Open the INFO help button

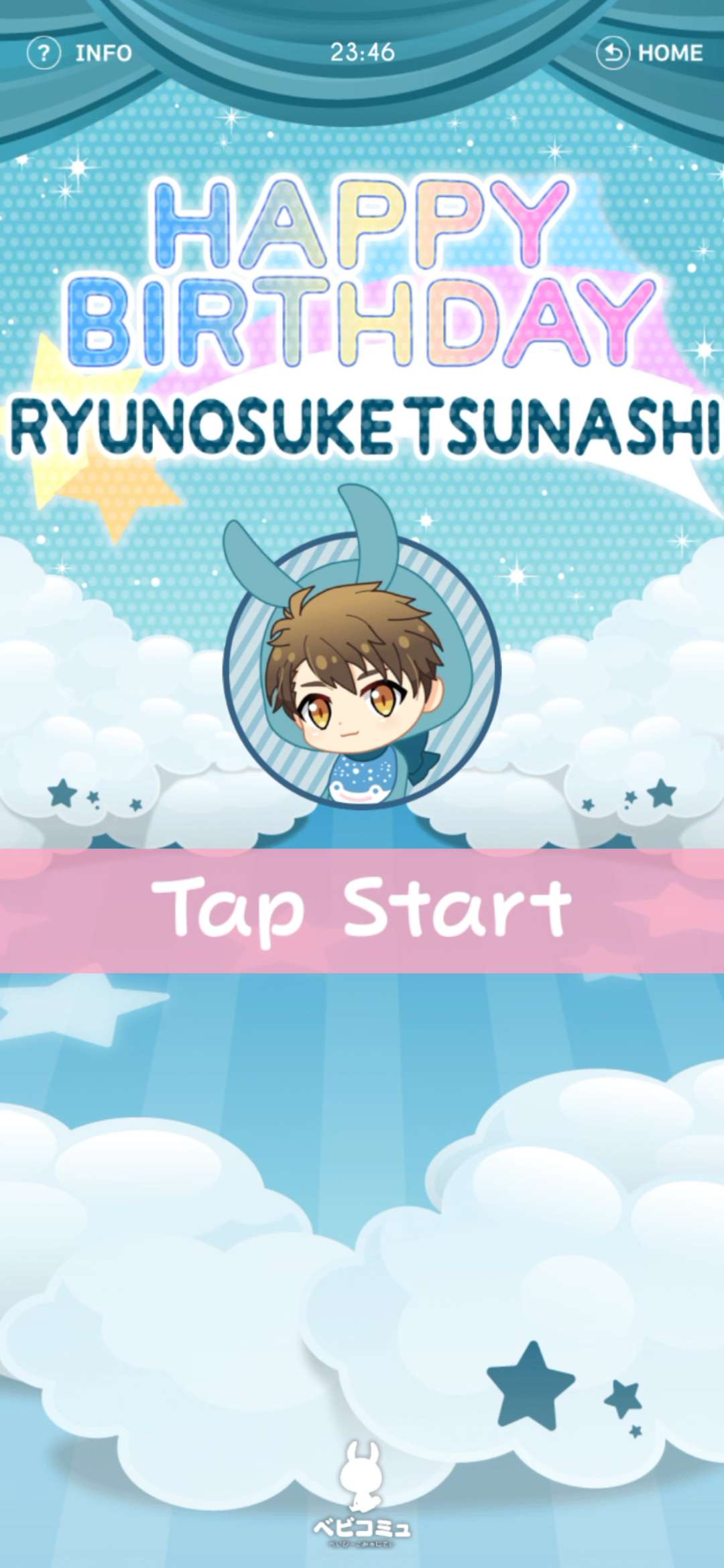(x=80, y=53)
